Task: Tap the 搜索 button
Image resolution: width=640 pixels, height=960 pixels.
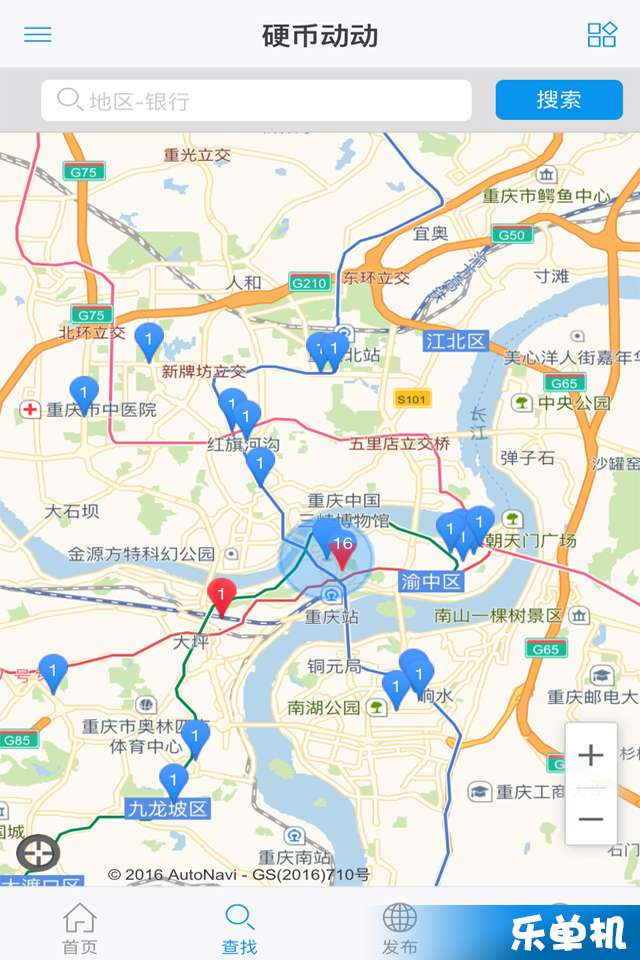Action: [x=559, y=100]
